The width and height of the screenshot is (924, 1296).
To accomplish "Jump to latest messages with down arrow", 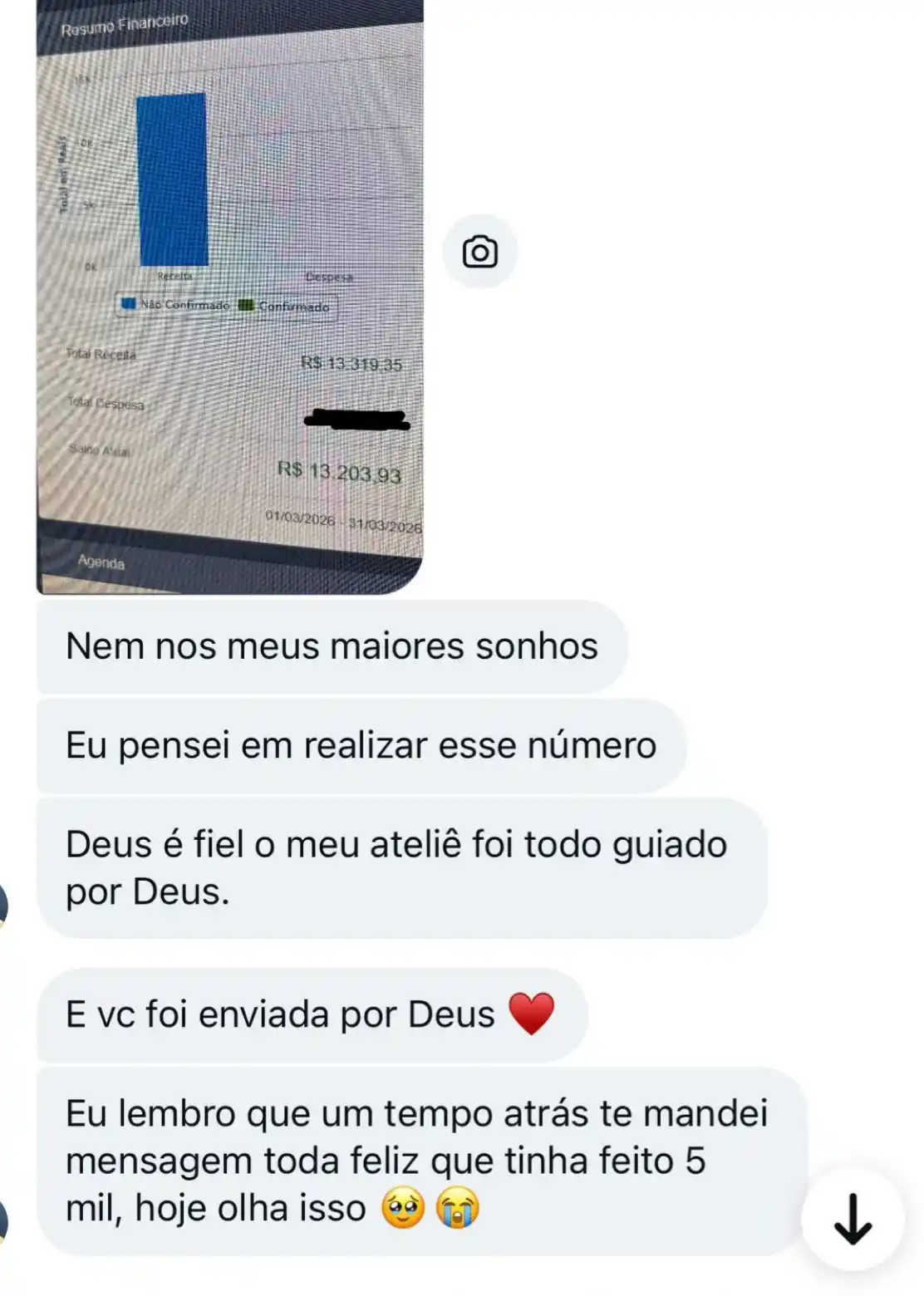I will coord(853,1220).
